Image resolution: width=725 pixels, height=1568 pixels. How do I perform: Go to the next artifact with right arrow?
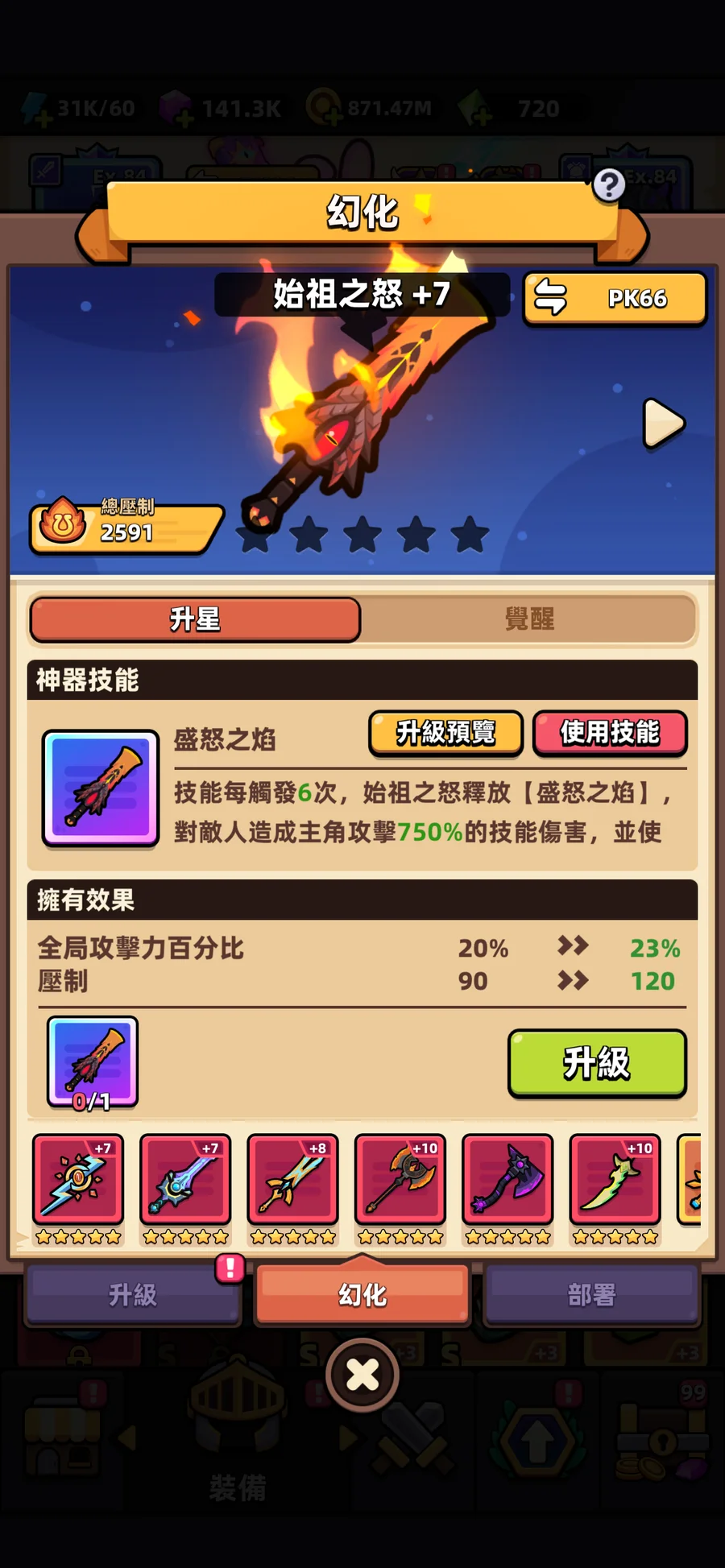663,423
